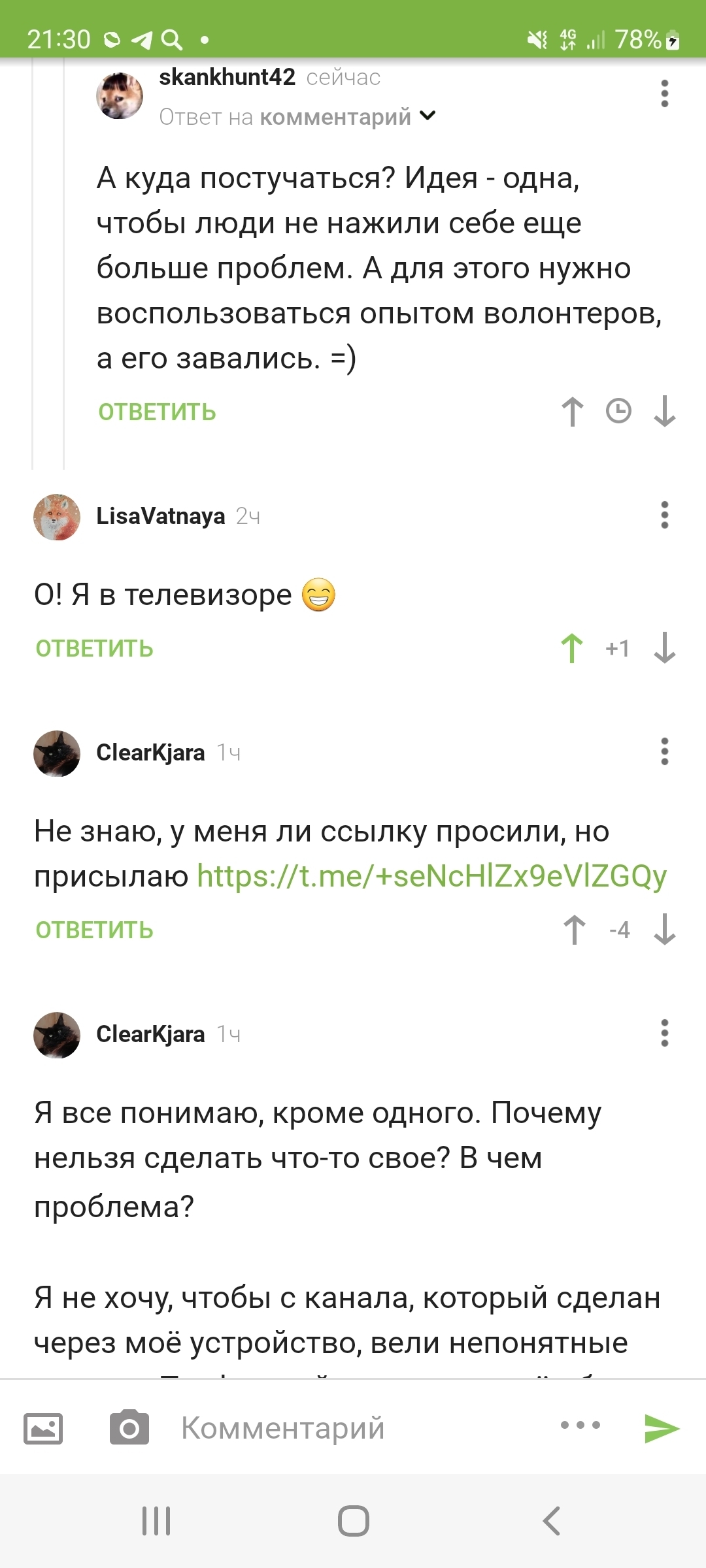706x1568 pixels.
Task: Expand "Ответ на комментарий" chevron
Action: [428, 116]
